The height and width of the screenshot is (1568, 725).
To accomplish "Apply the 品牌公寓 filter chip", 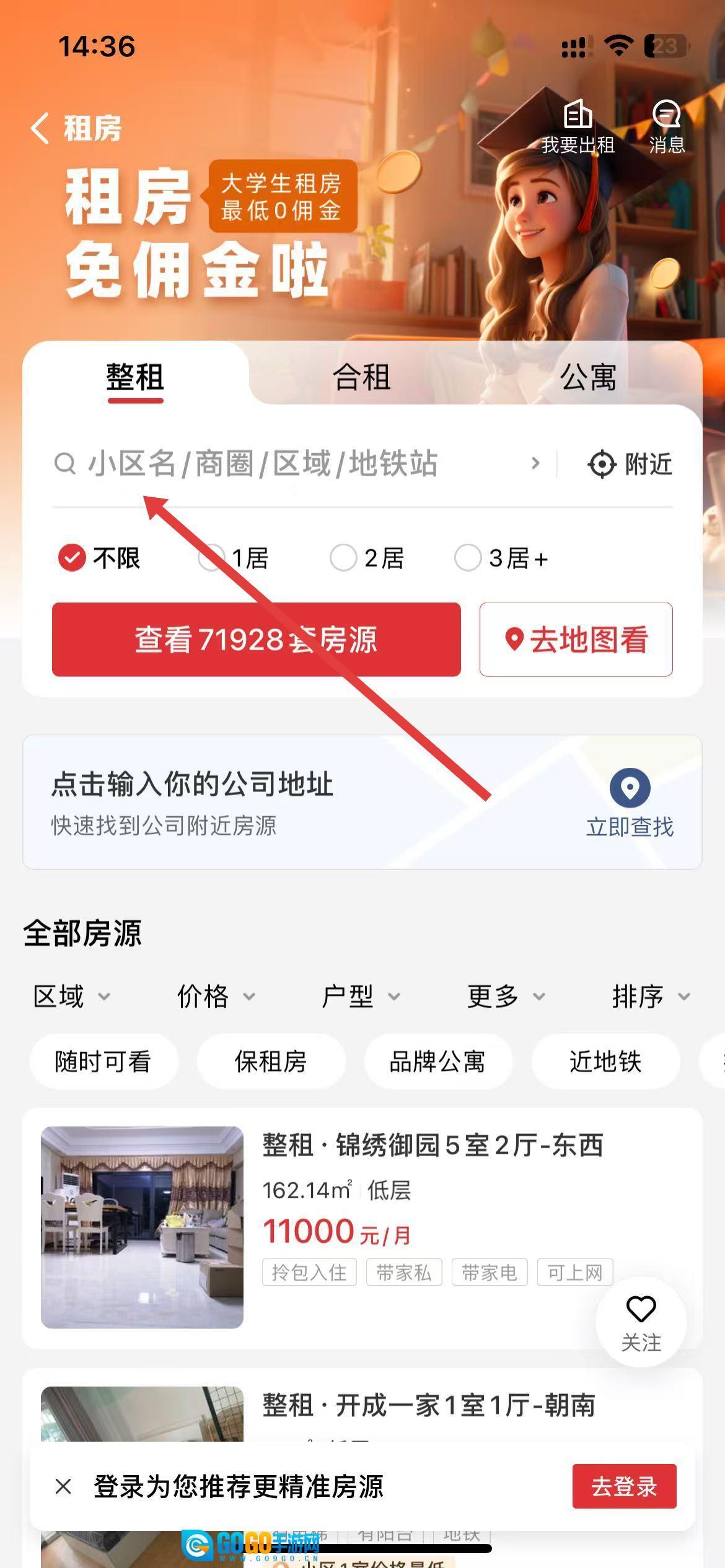I will pyautogui.click(x=437, y=1061).
